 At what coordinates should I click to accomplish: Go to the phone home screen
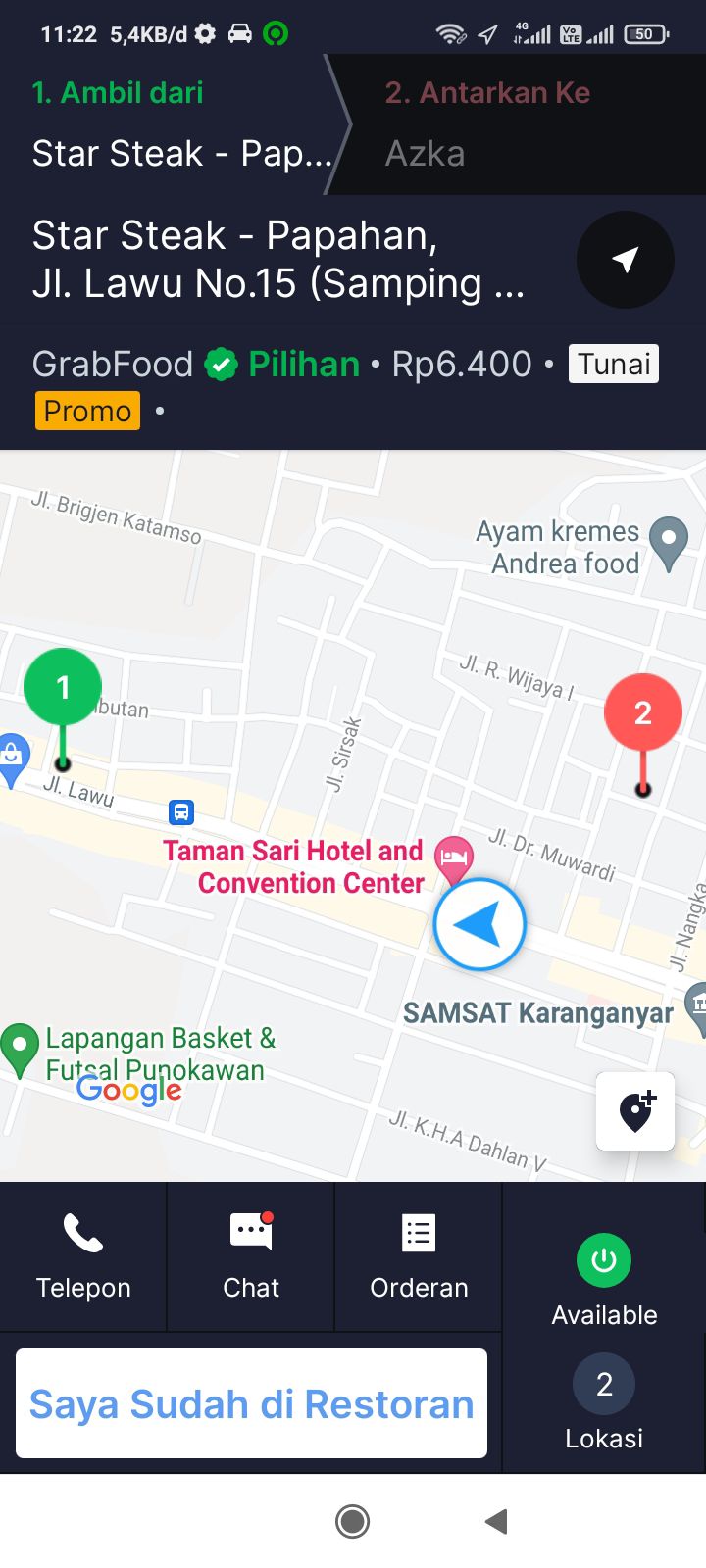(x=352, y=1521)
